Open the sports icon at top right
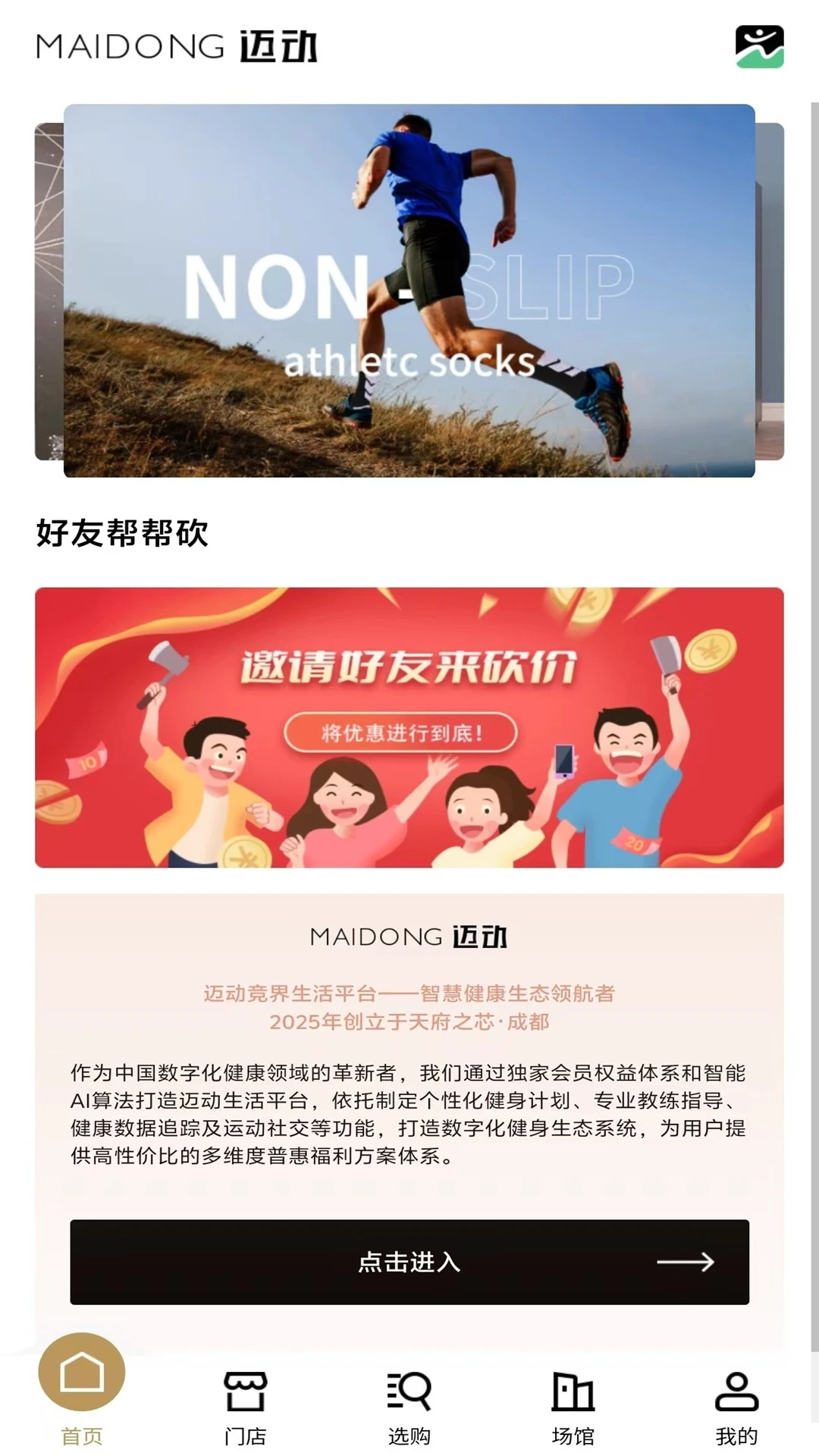This screenshot has height=1456, width=819. (x=759, y=47)
